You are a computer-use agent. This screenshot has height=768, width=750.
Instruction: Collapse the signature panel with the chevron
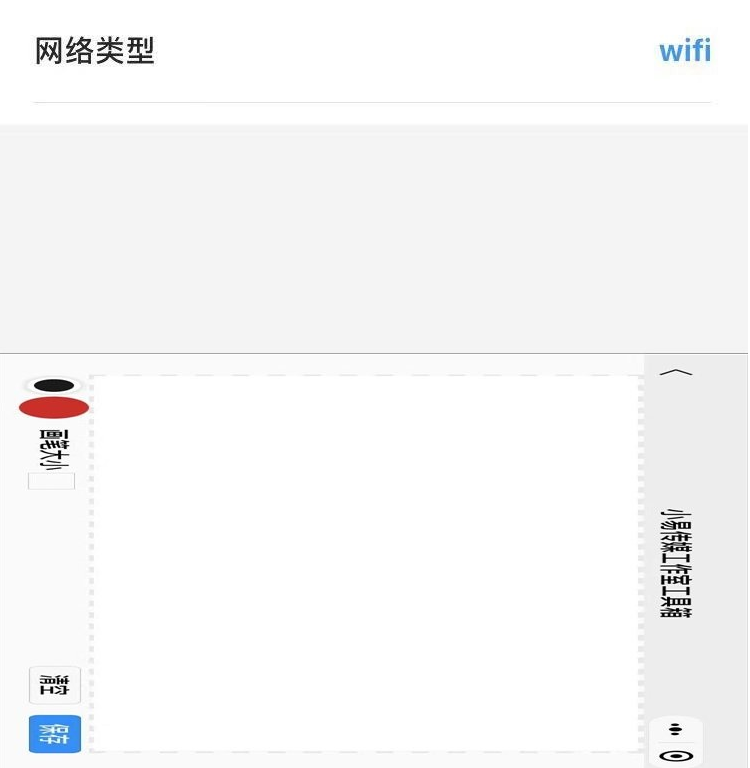[x=678, y=374]
